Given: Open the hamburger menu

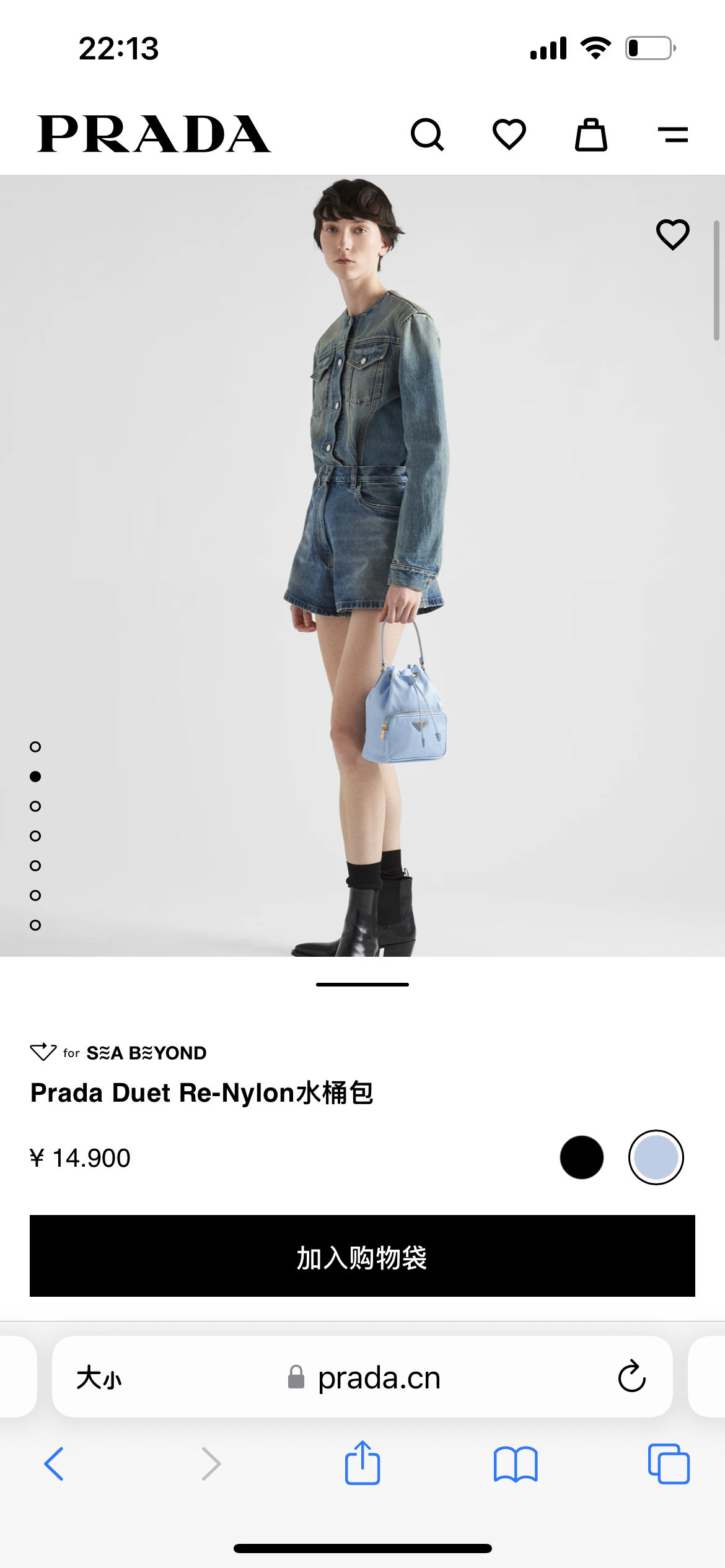Looking at the screenshot, I should point(673,134).
